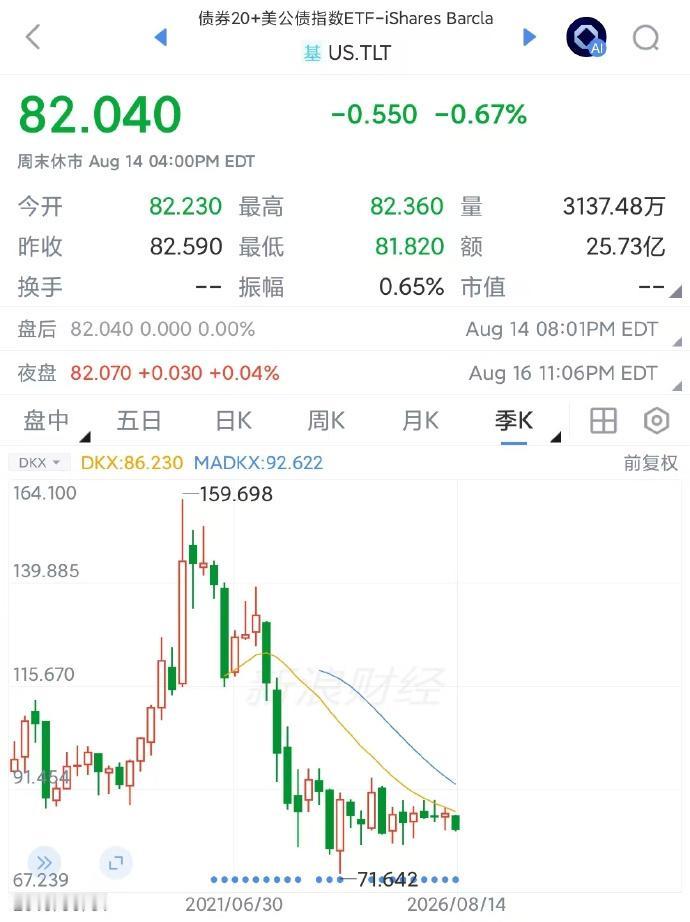Switch to the previous stock with left triangle
This screenshot has width=690, height=922.
tap(161, 37)
